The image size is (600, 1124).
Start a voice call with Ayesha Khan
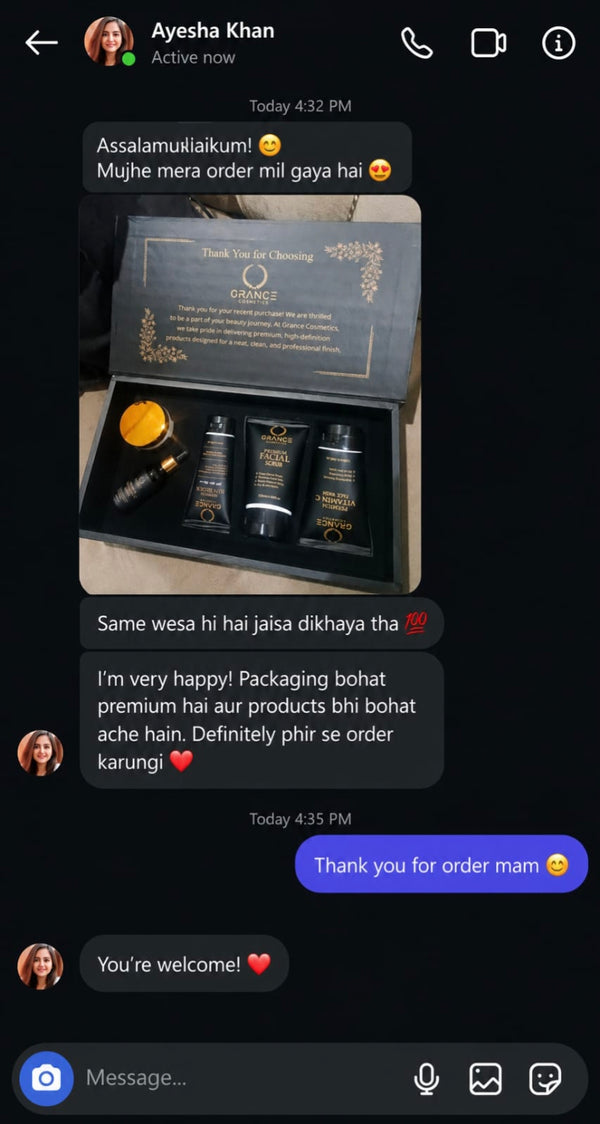tap(416, 44)
